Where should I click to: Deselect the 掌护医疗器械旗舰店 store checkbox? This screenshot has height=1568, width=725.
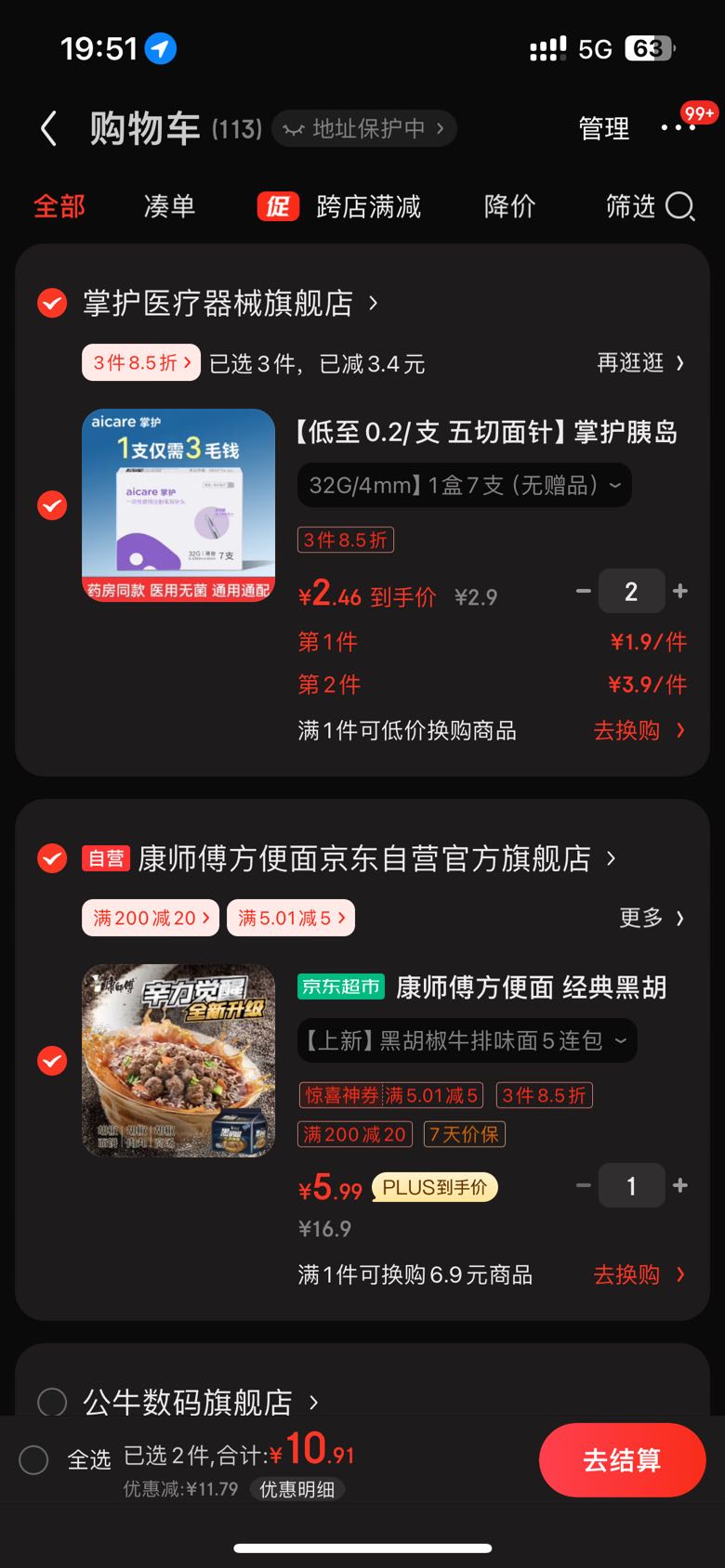pos(51,303)
